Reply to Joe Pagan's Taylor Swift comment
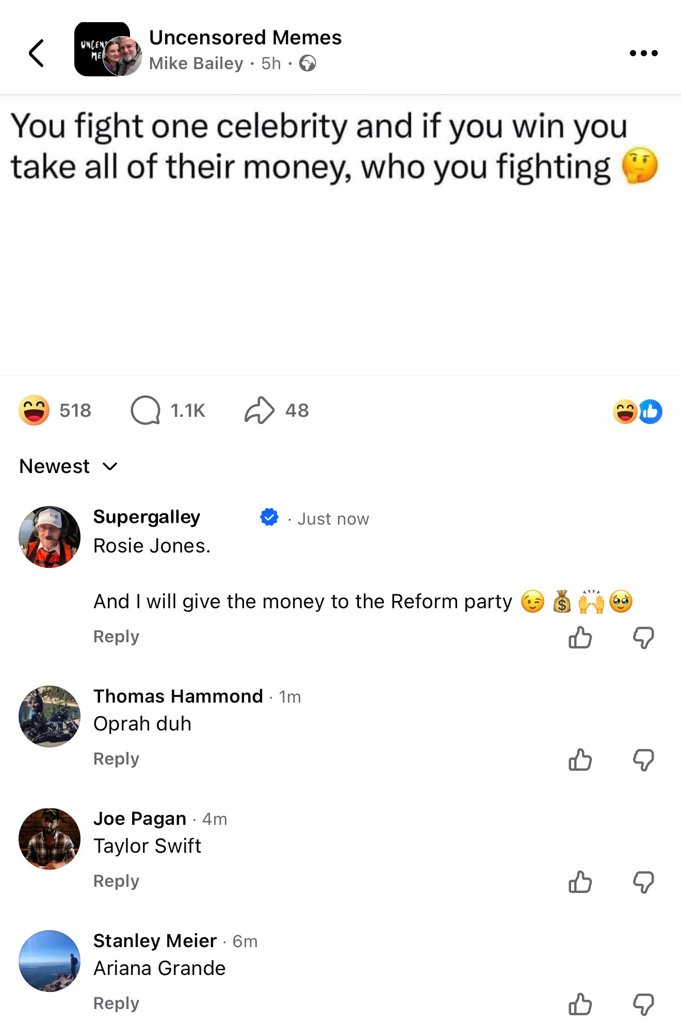The image size is (681, 1024). click(x=116, y=881)
